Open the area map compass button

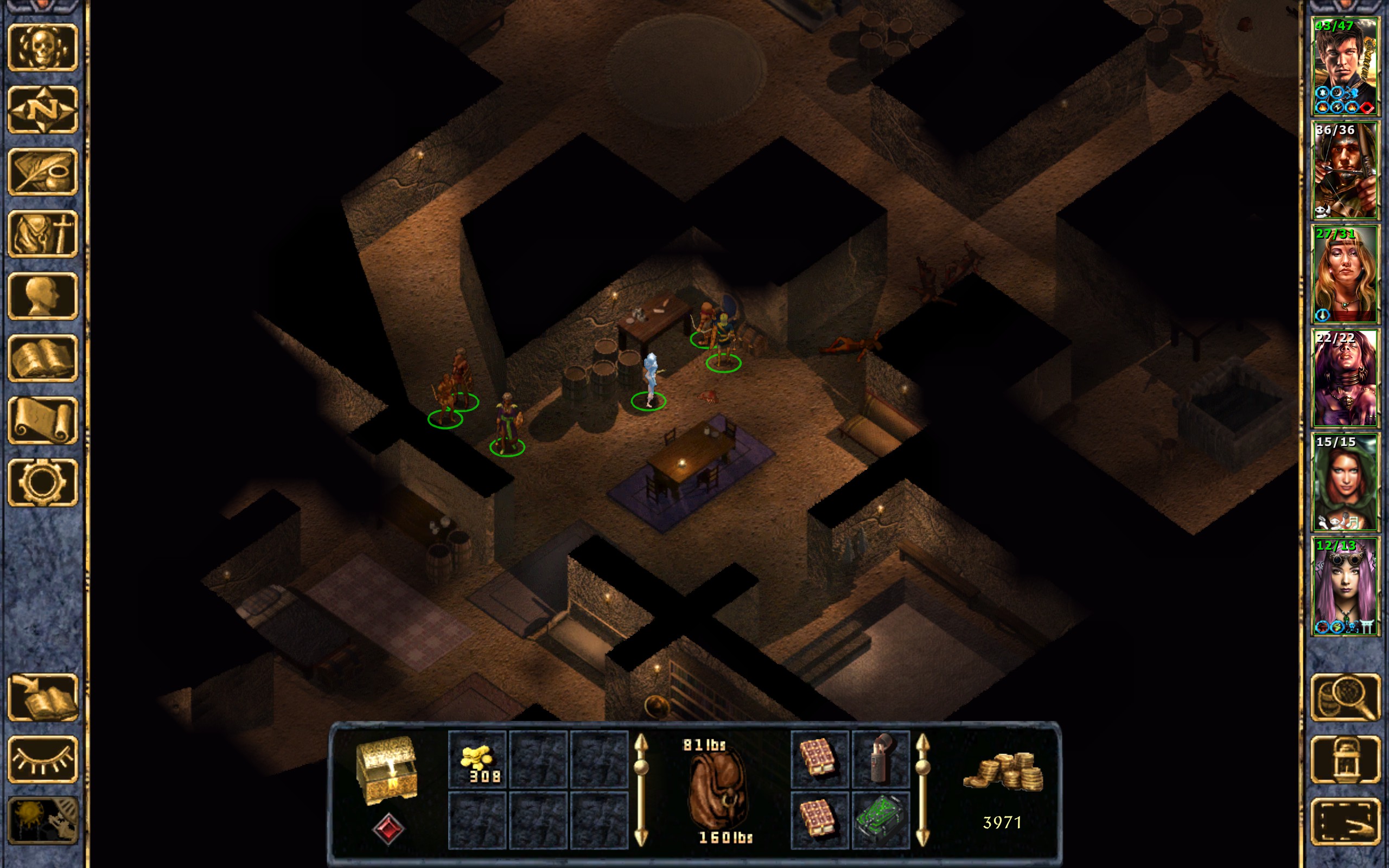(x=42, y=109)
